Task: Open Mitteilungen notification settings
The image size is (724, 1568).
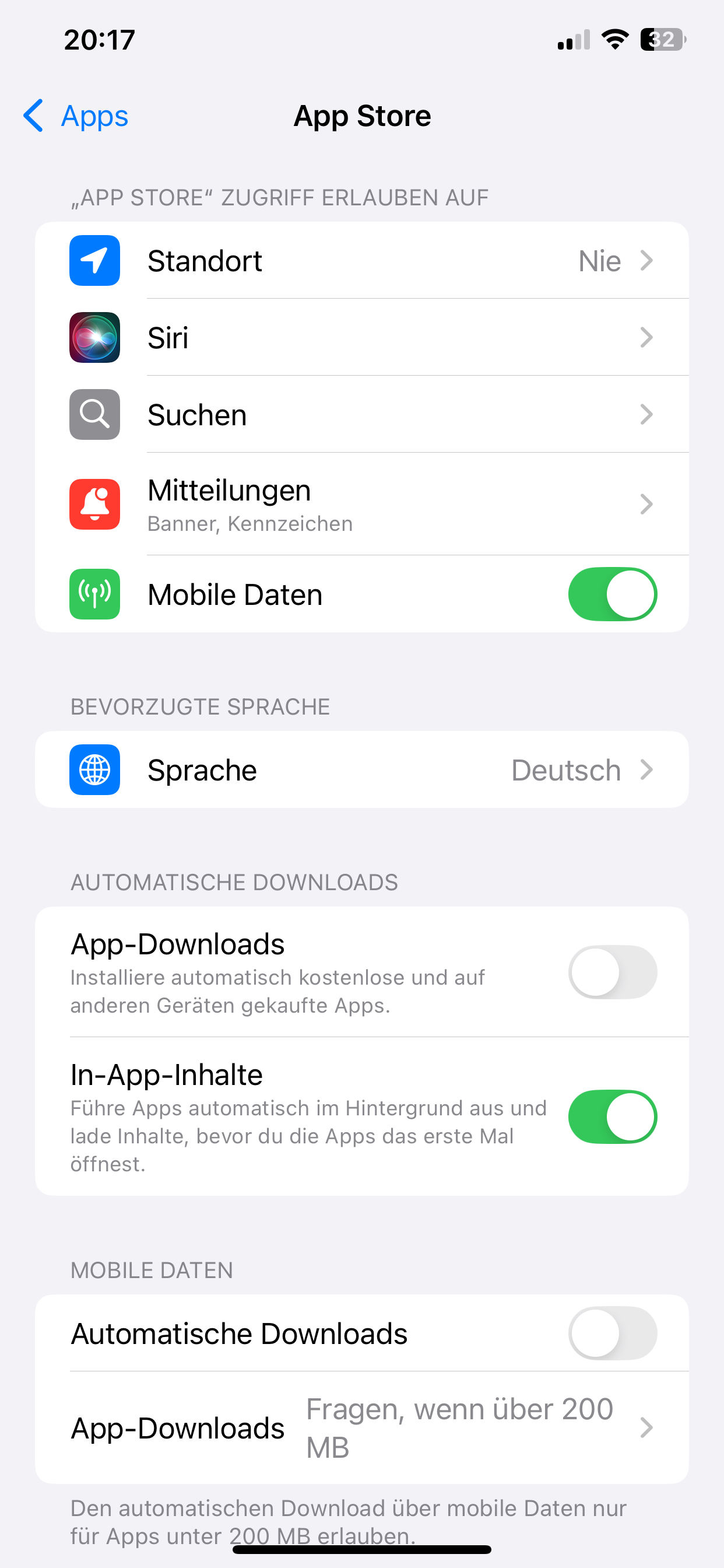Action: [x=362, y=504]
